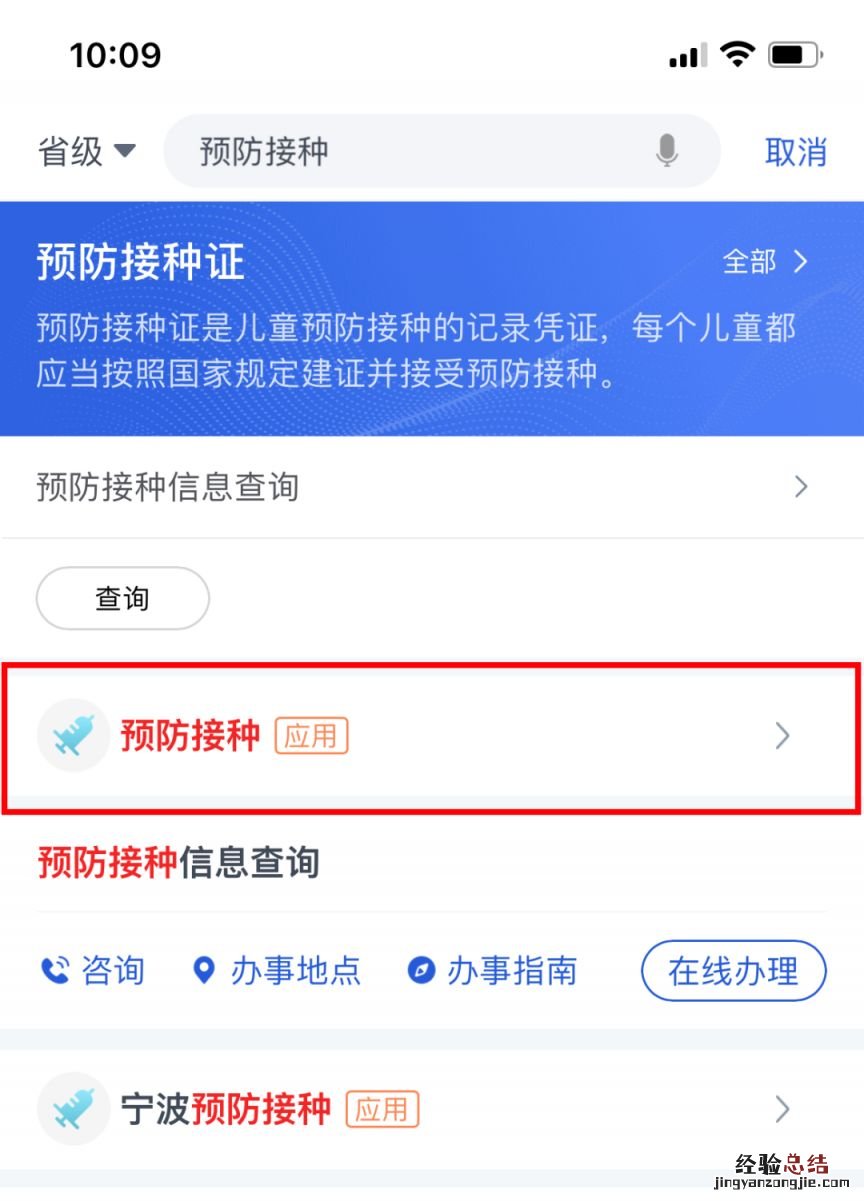This screenshot has width=864, height=1201.
Task: Select 在线办理 to handle online
Action: point(733,970)
